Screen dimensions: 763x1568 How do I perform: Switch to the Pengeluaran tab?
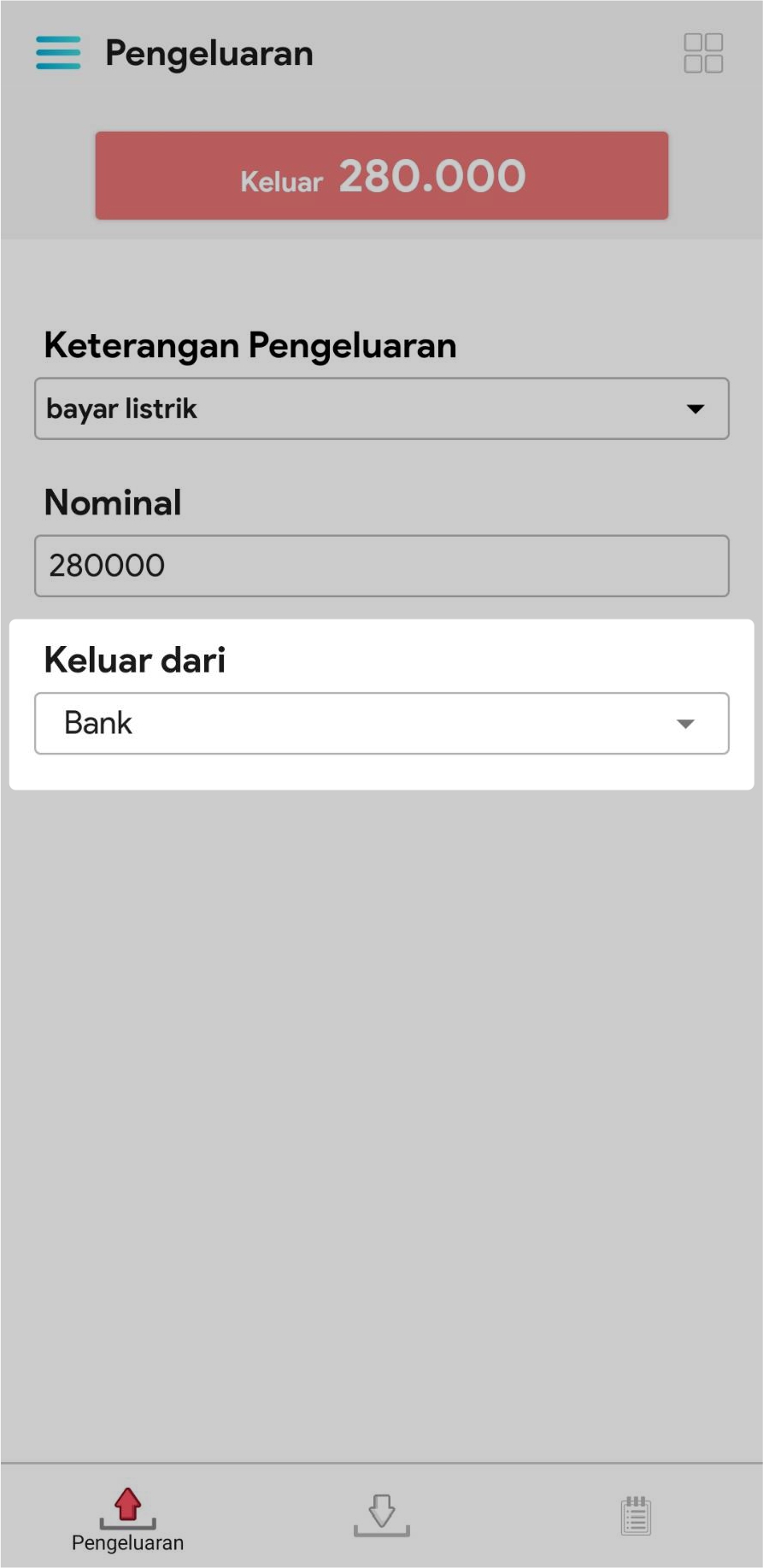pyautogui.click(x=127, y=1519)
